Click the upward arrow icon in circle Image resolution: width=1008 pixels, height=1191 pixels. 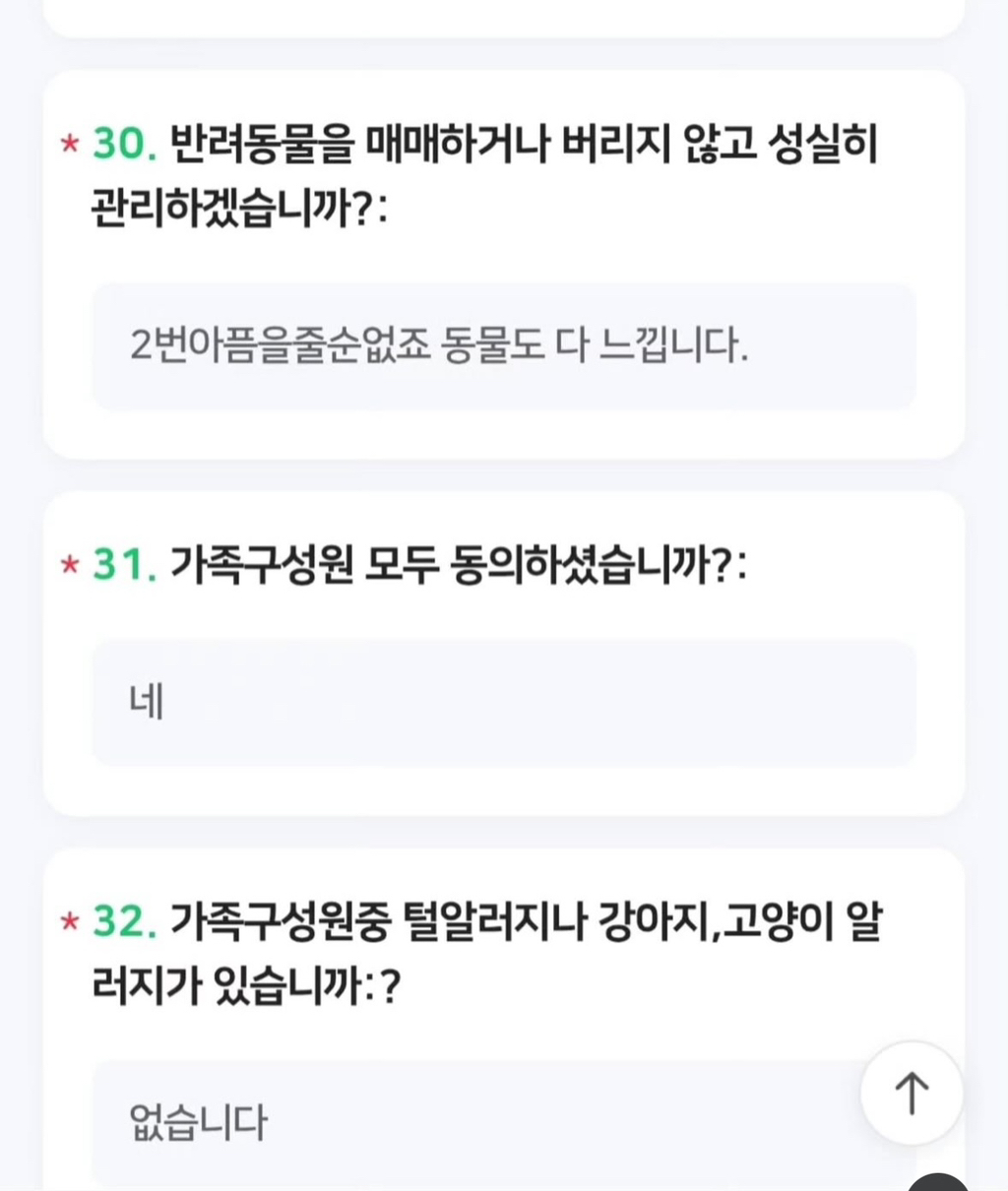[911, 1093]
